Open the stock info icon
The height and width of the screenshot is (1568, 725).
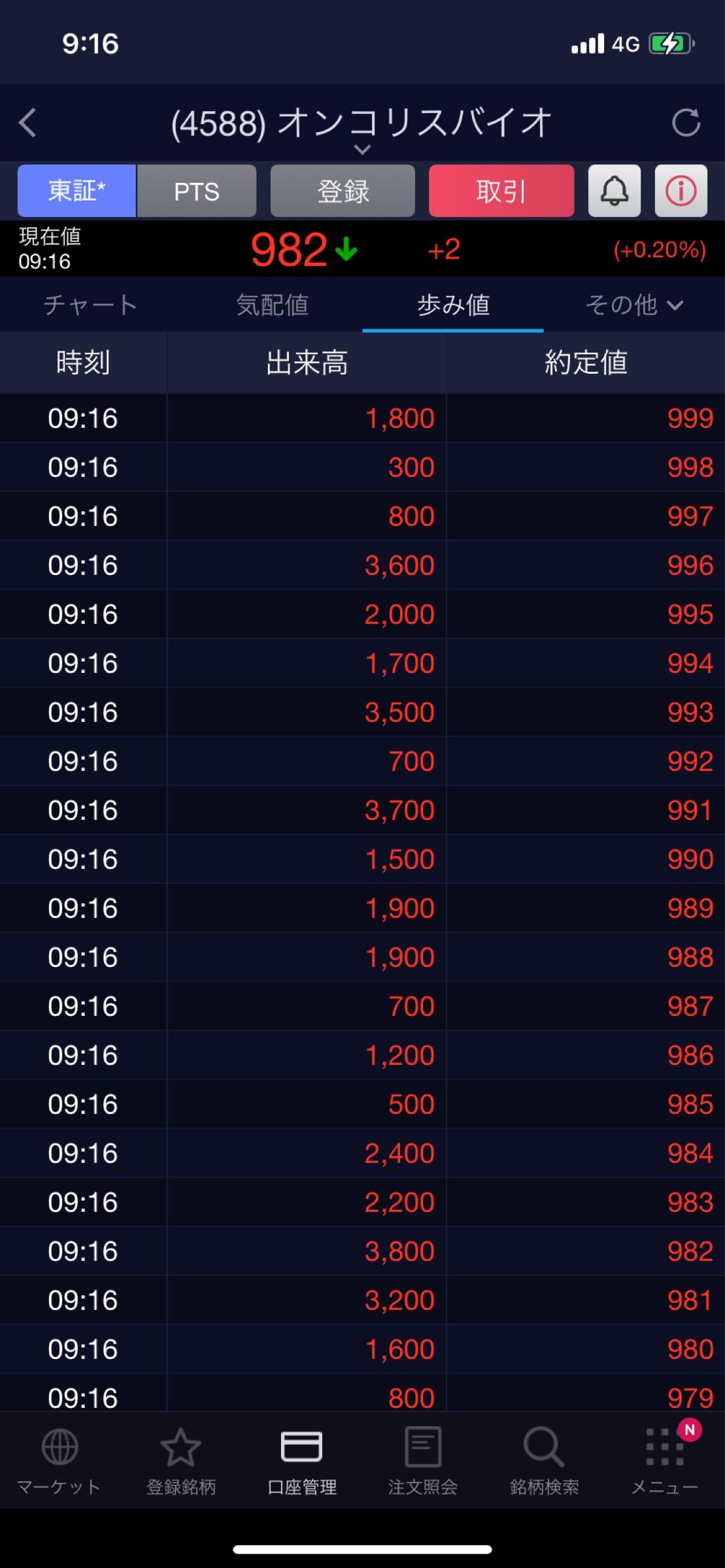(681, 191)
